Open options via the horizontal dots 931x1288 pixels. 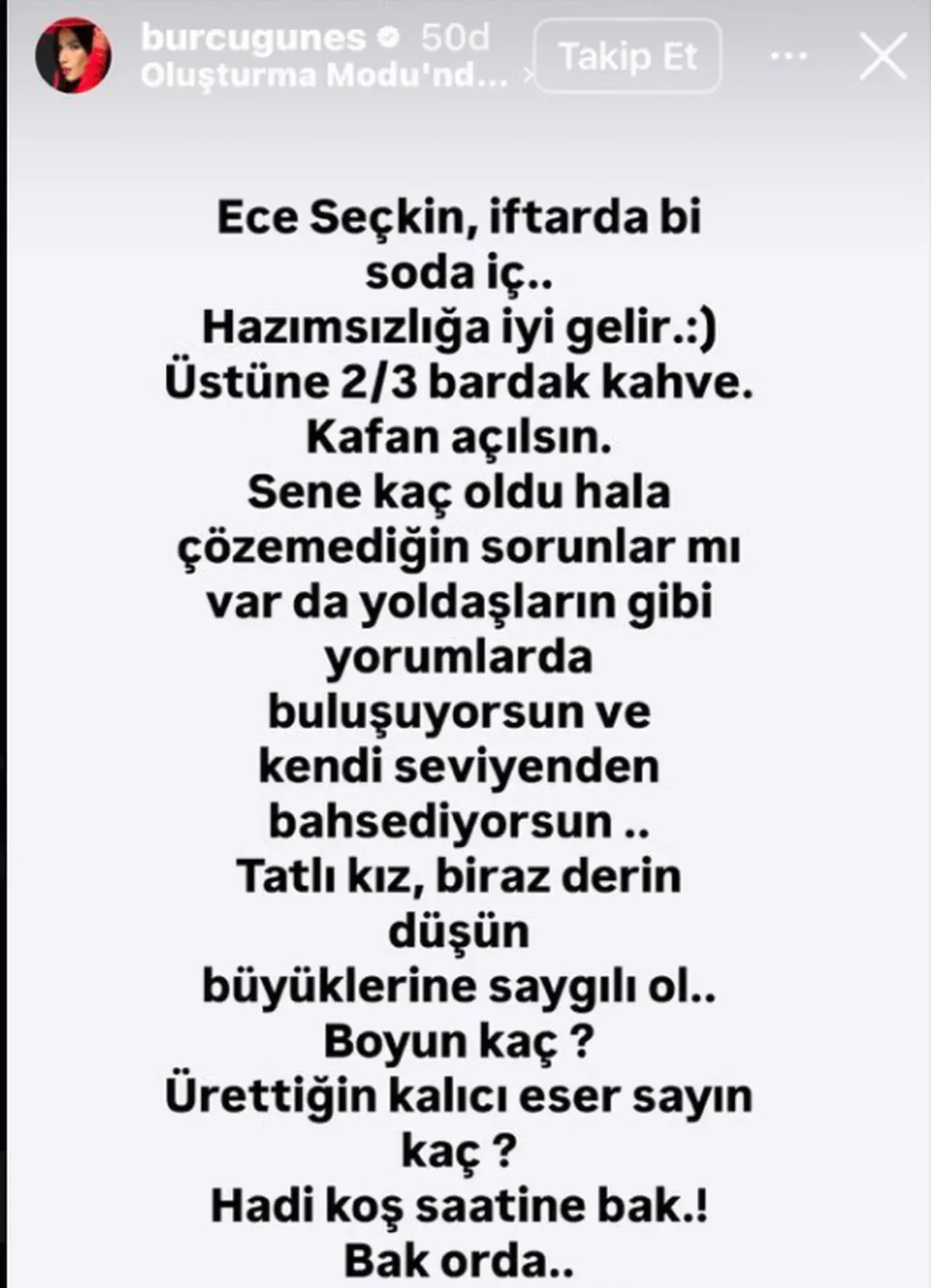click(x=790, y=54)
